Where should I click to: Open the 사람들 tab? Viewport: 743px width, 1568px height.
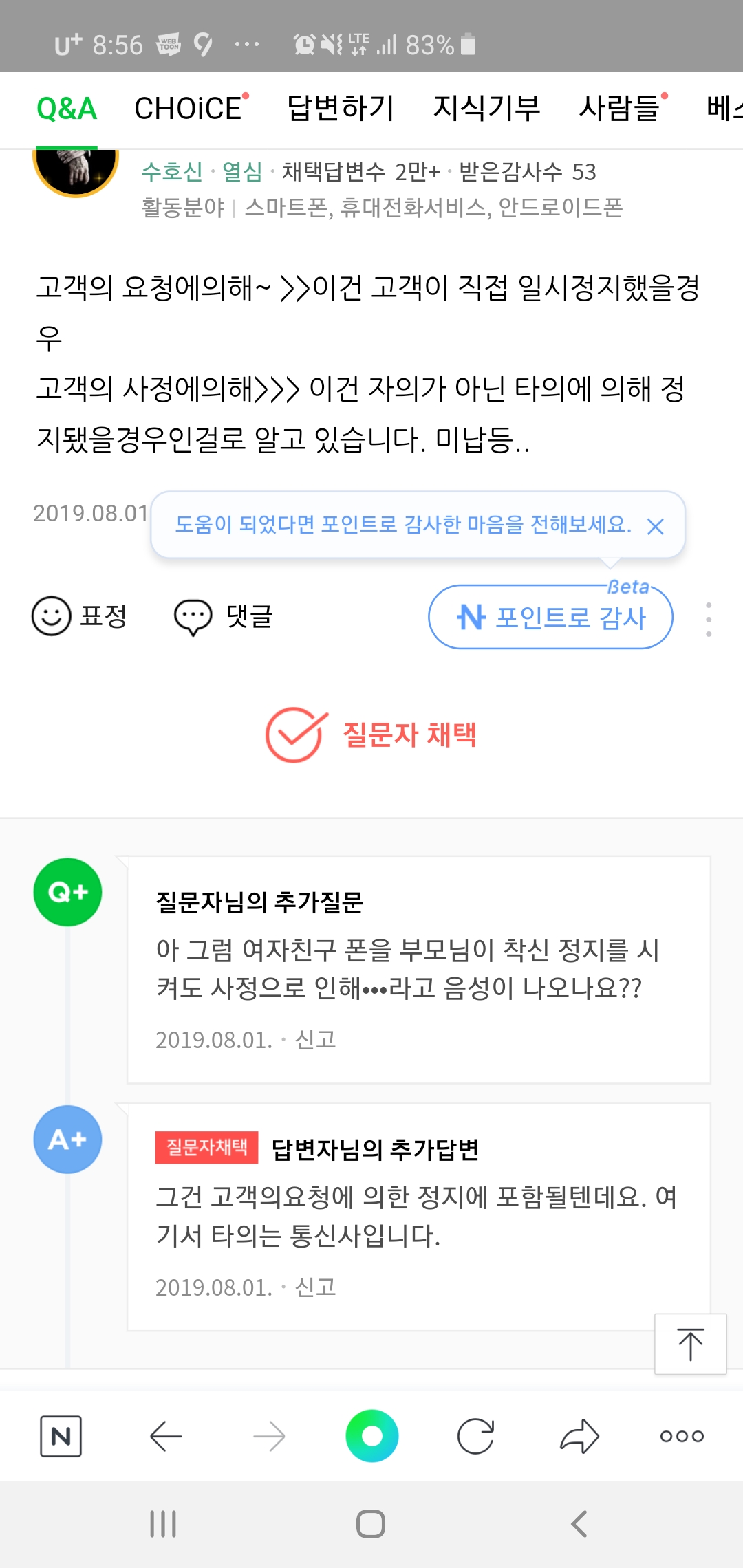point(623,109)
